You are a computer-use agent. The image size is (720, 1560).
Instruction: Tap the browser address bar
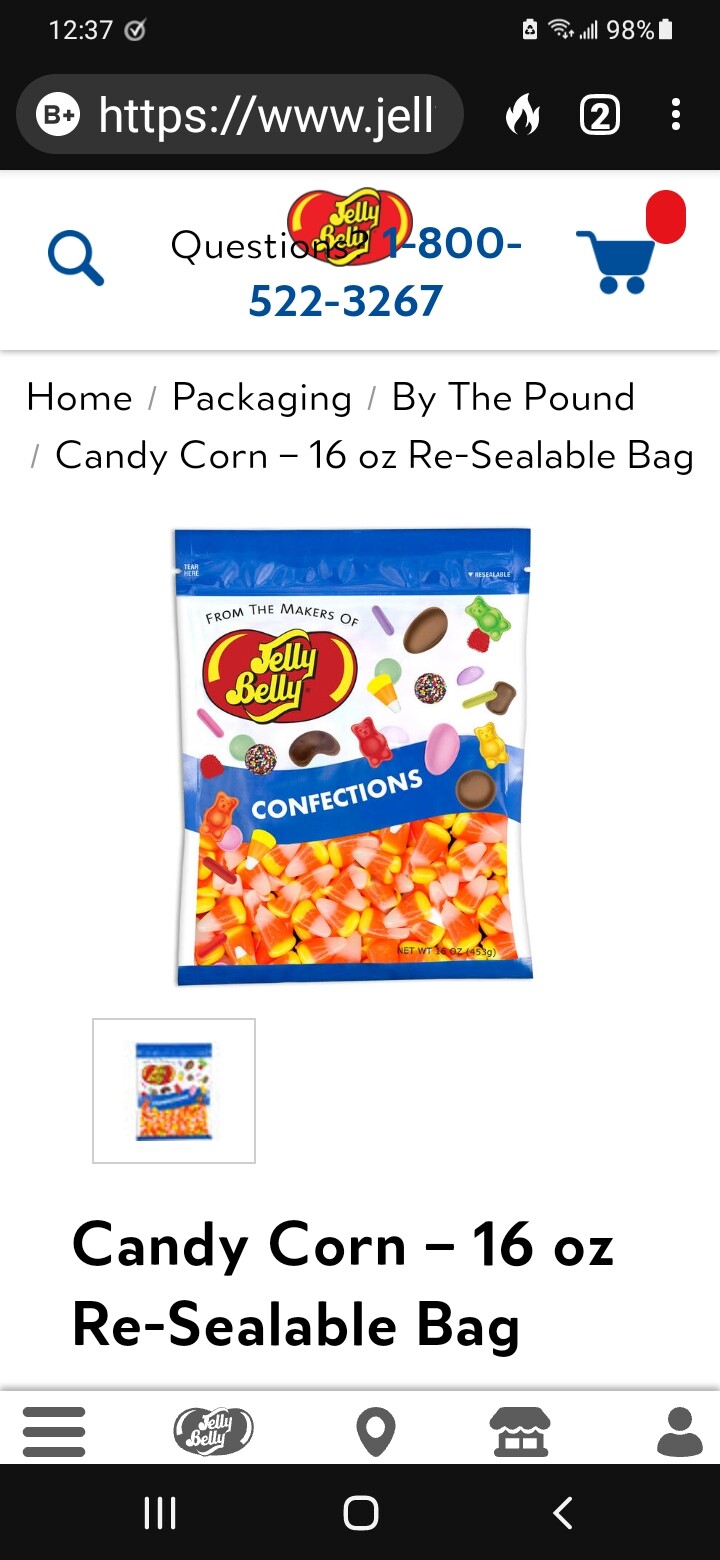point(240,116)
